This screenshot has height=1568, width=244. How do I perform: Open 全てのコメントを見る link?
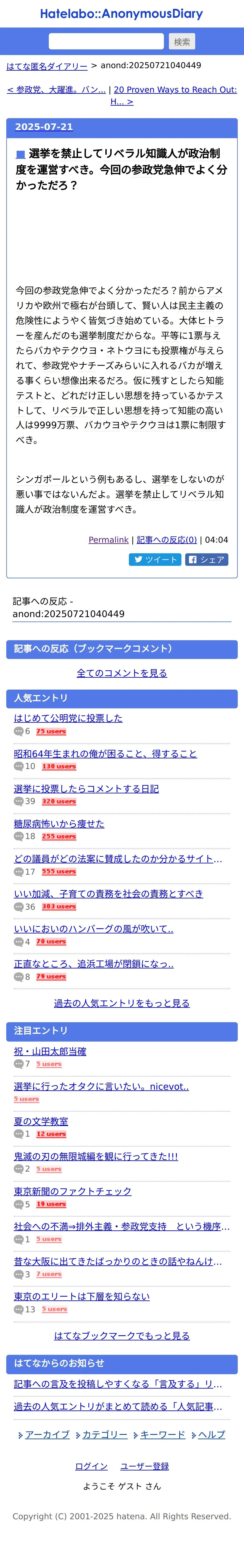click(122, 673)
